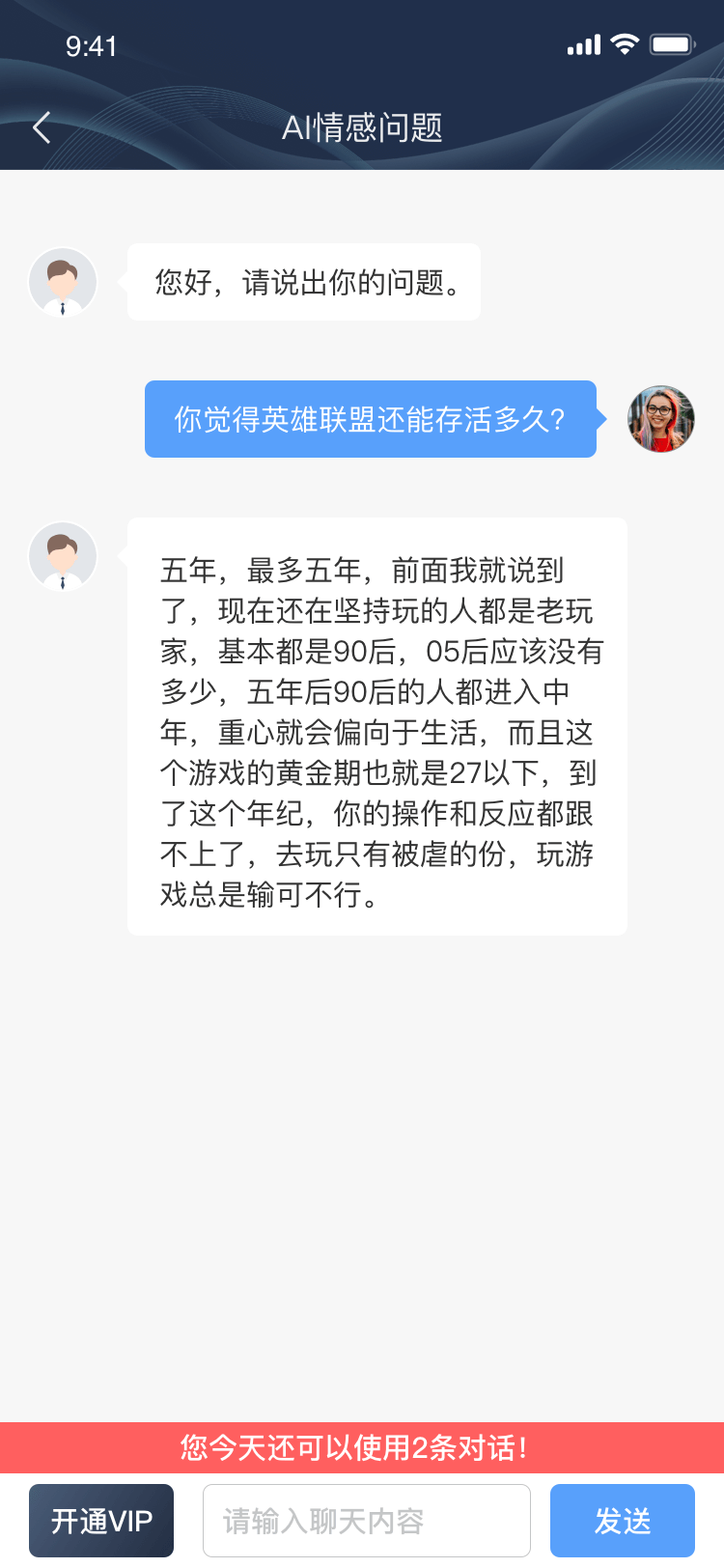724x1568 pixels.
Task: Focus the 请输入聊天内容 text field
Action: pyautogui.click(x=367, y=1521)
